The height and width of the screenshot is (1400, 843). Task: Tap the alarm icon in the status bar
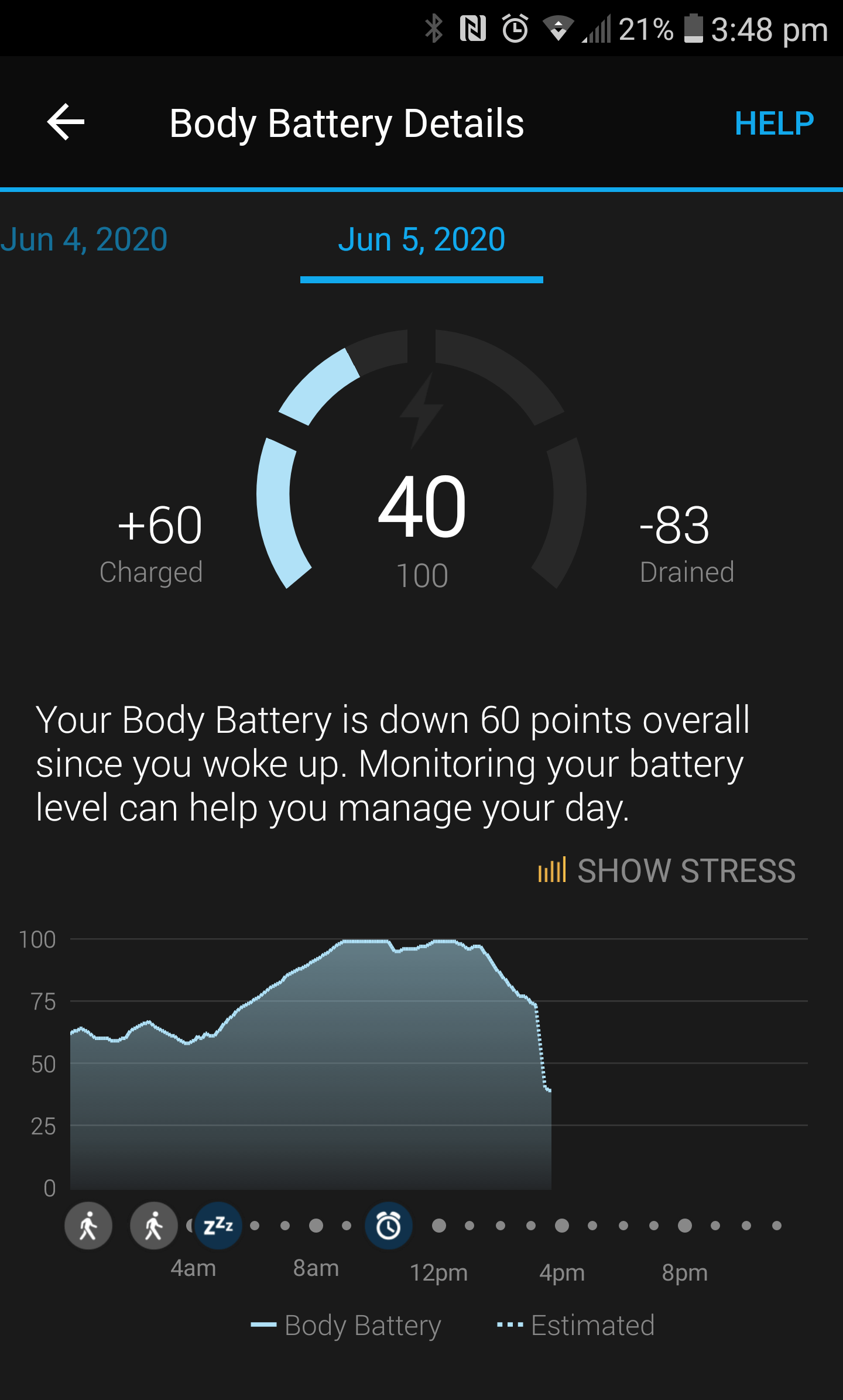click(x=515, y=27)
